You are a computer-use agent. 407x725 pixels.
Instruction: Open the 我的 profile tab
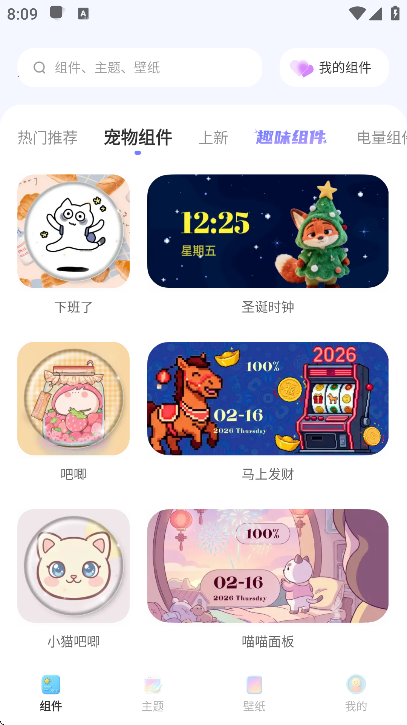point(356,694)
